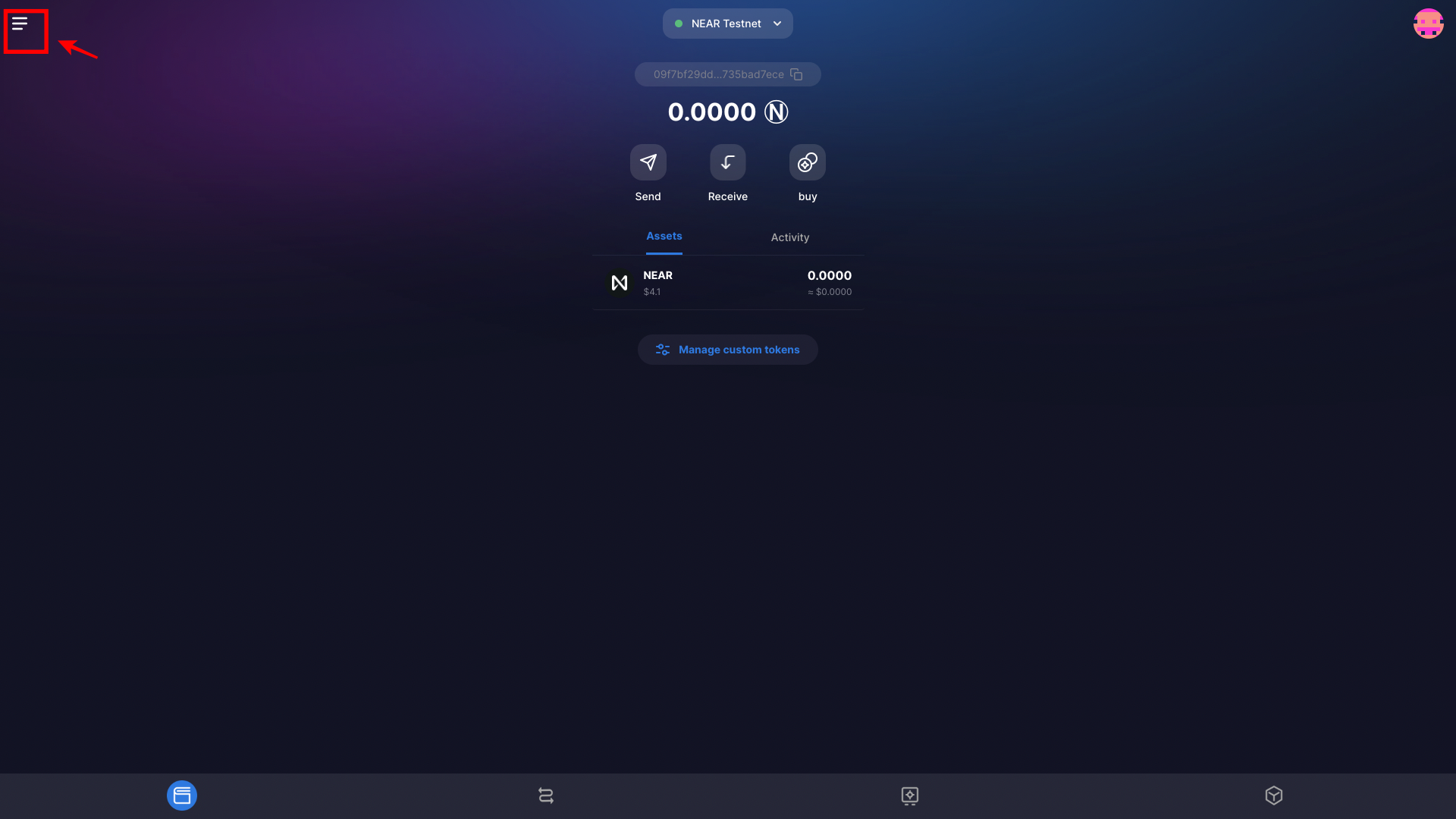Open the NEAR asset row
Screen dimensions: 1456x819
pyautogui.click(x=727, y=283)
